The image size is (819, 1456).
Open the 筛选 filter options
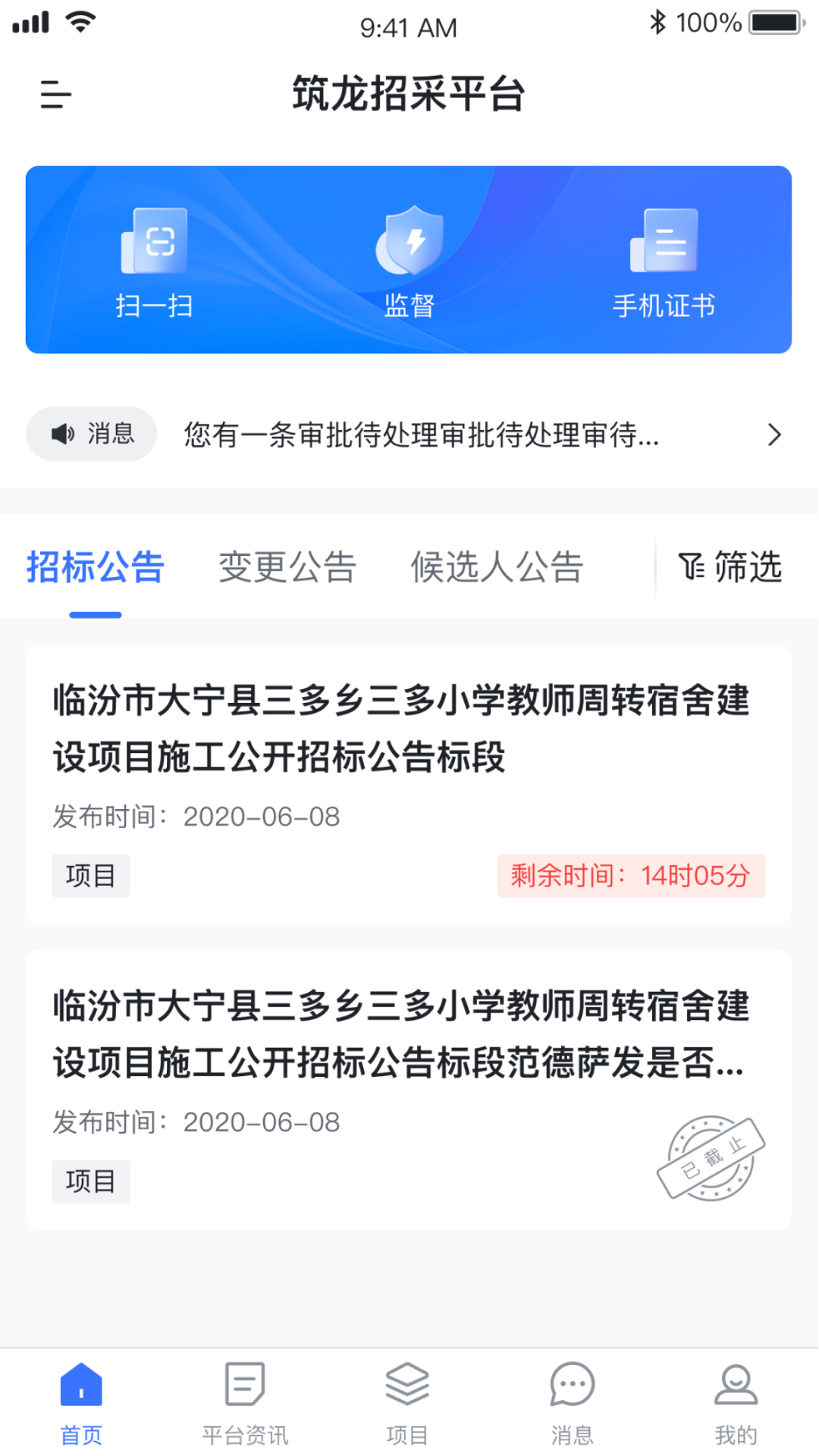tap(730, 567)
